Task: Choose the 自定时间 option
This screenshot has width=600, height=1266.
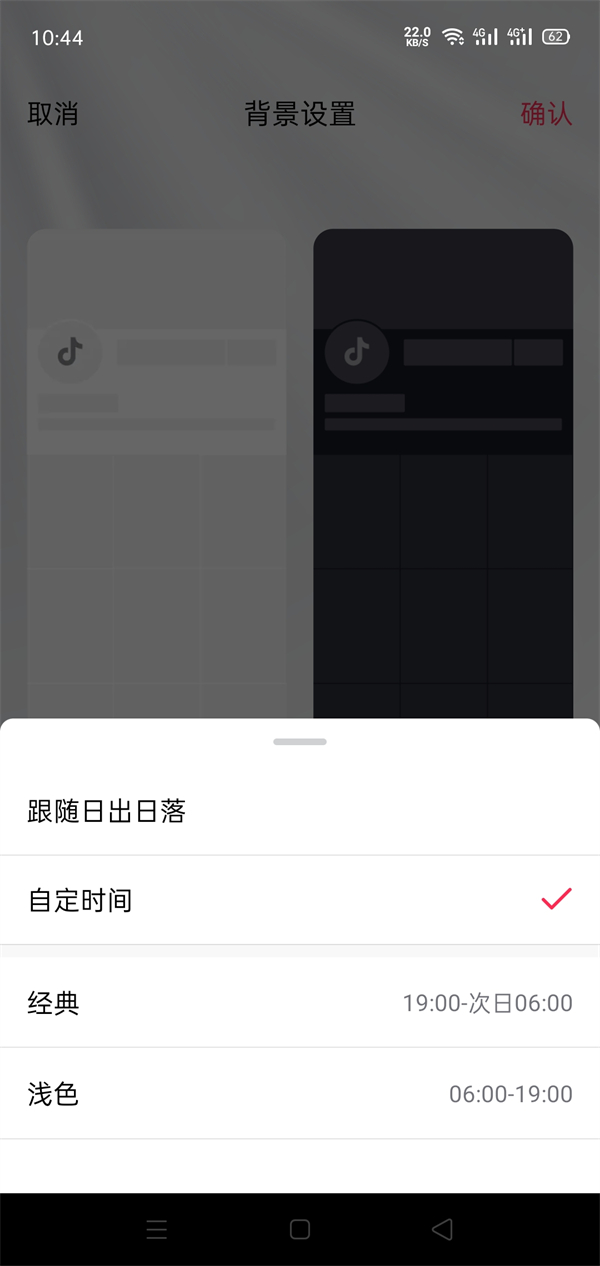Action: coord(300,900)
